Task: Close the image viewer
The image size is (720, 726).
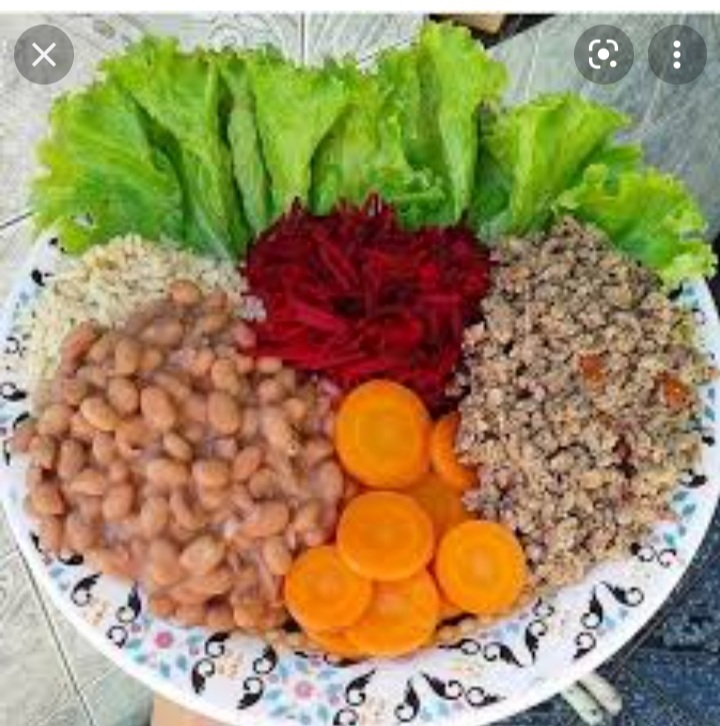Action: point(44,54)
